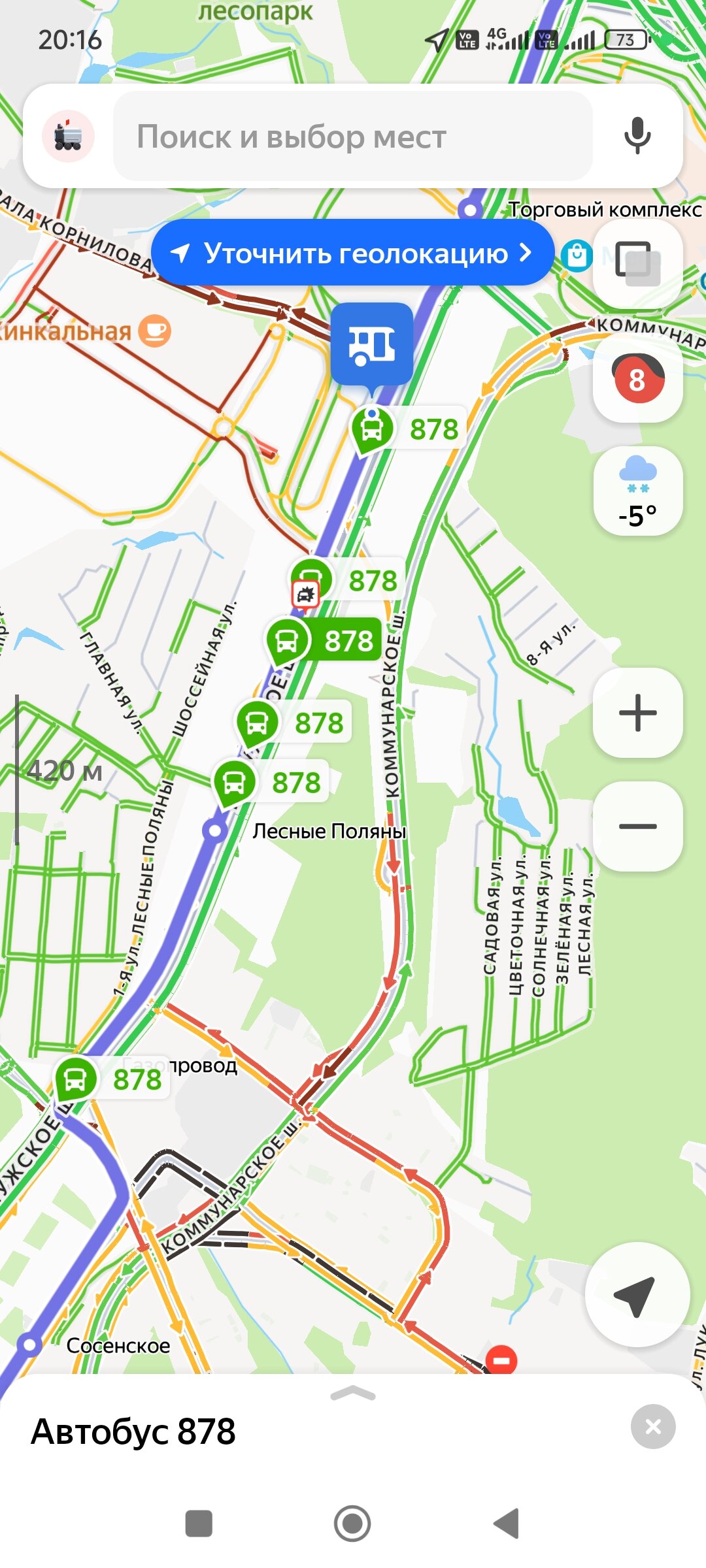Open the map layers switcher

(637, 263)
